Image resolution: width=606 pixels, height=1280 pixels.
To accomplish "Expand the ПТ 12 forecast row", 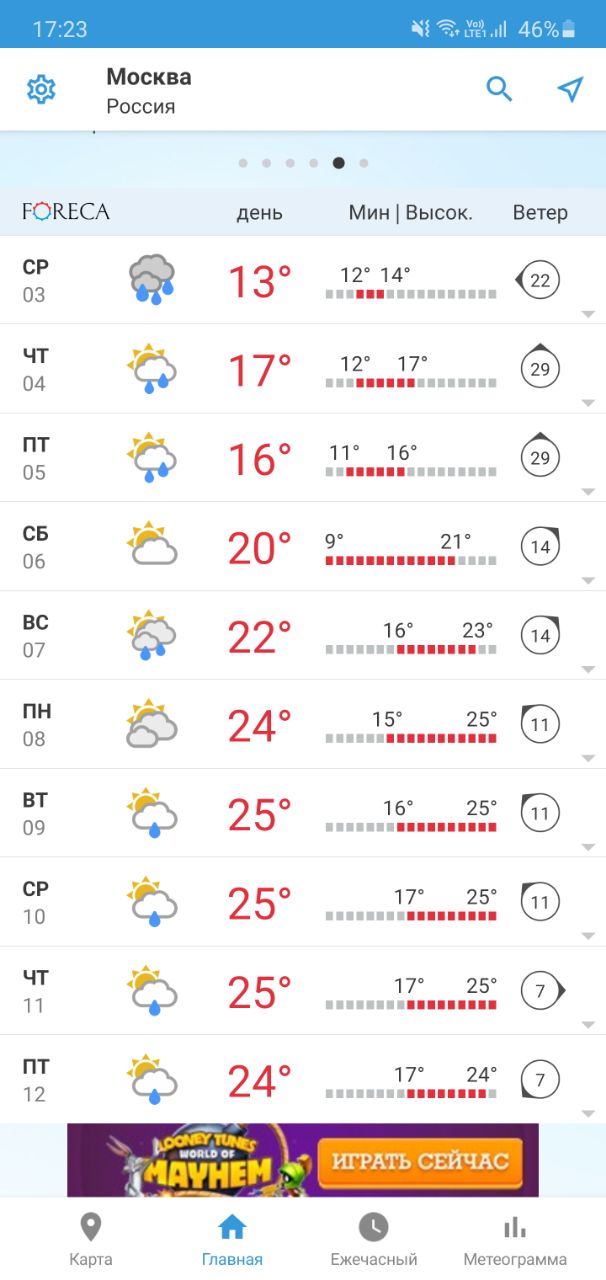I will pos(303,1079).
